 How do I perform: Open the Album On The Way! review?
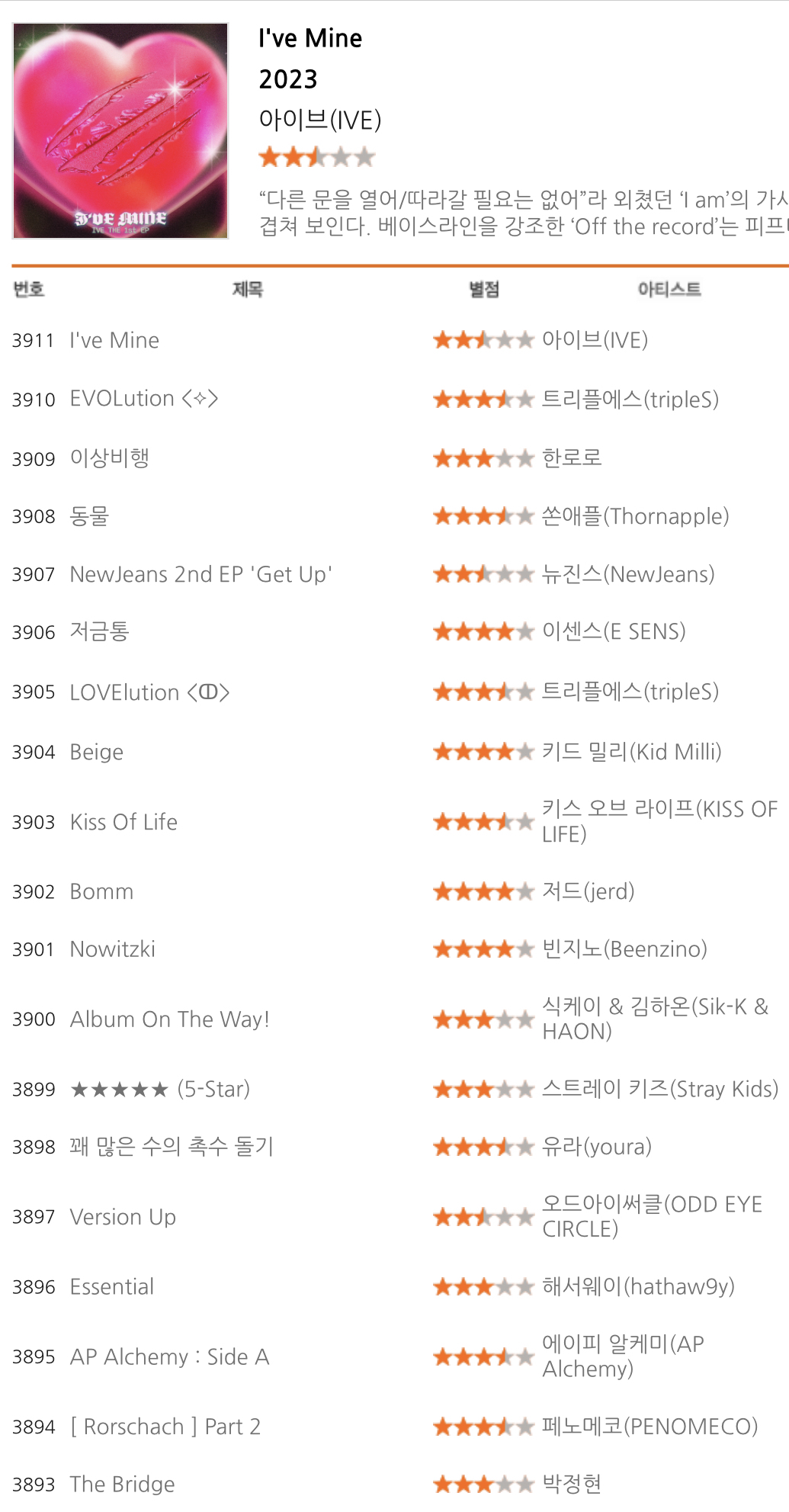pos(169,1019)
